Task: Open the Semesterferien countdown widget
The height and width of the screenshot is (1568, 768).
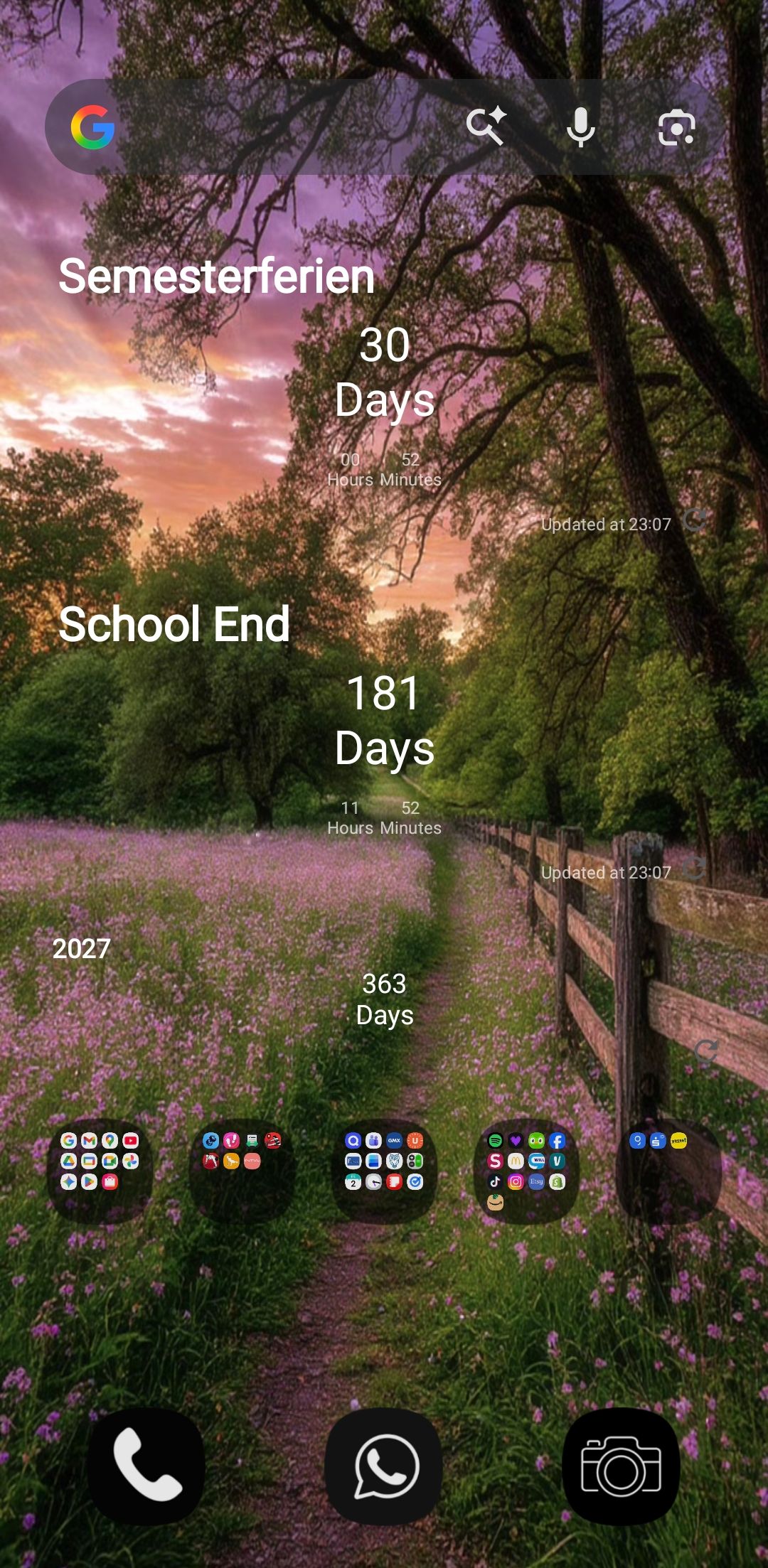Action: pos(384,384)
